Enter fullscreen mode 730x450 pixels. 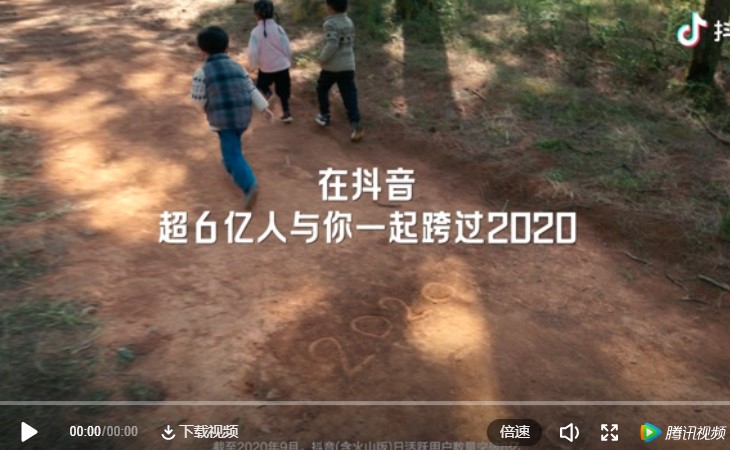point(609,432)
